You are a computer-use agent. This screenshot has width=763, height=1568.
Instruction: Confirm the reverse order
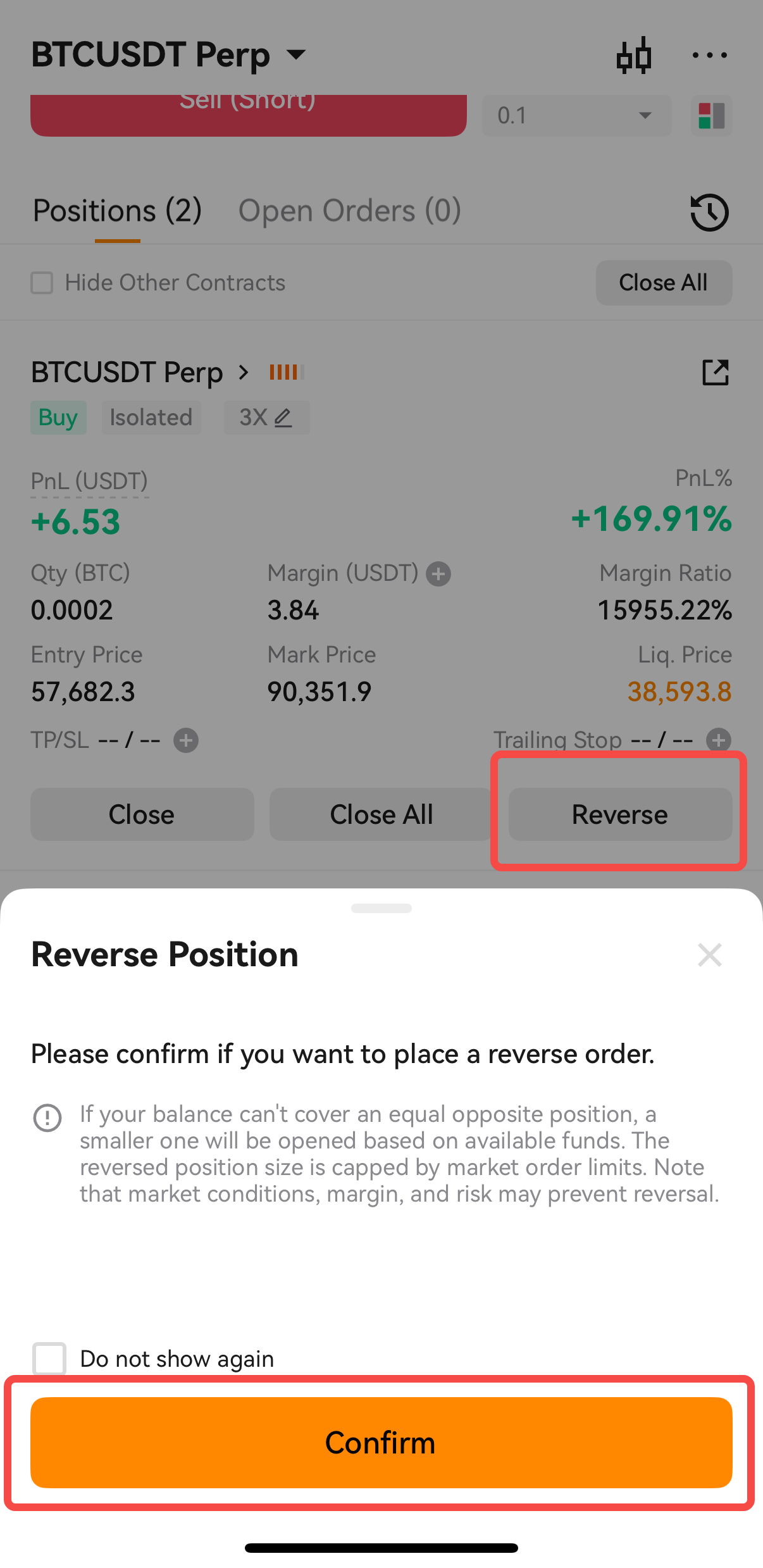381,1443
